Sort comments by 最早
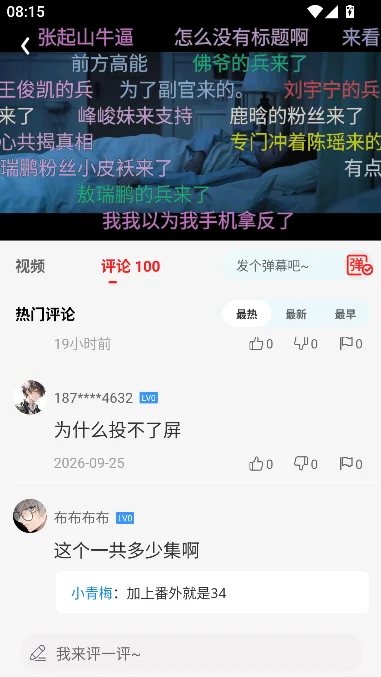This screenshot has height=677, width=381. pyautogui.click(x=345, y=314)
